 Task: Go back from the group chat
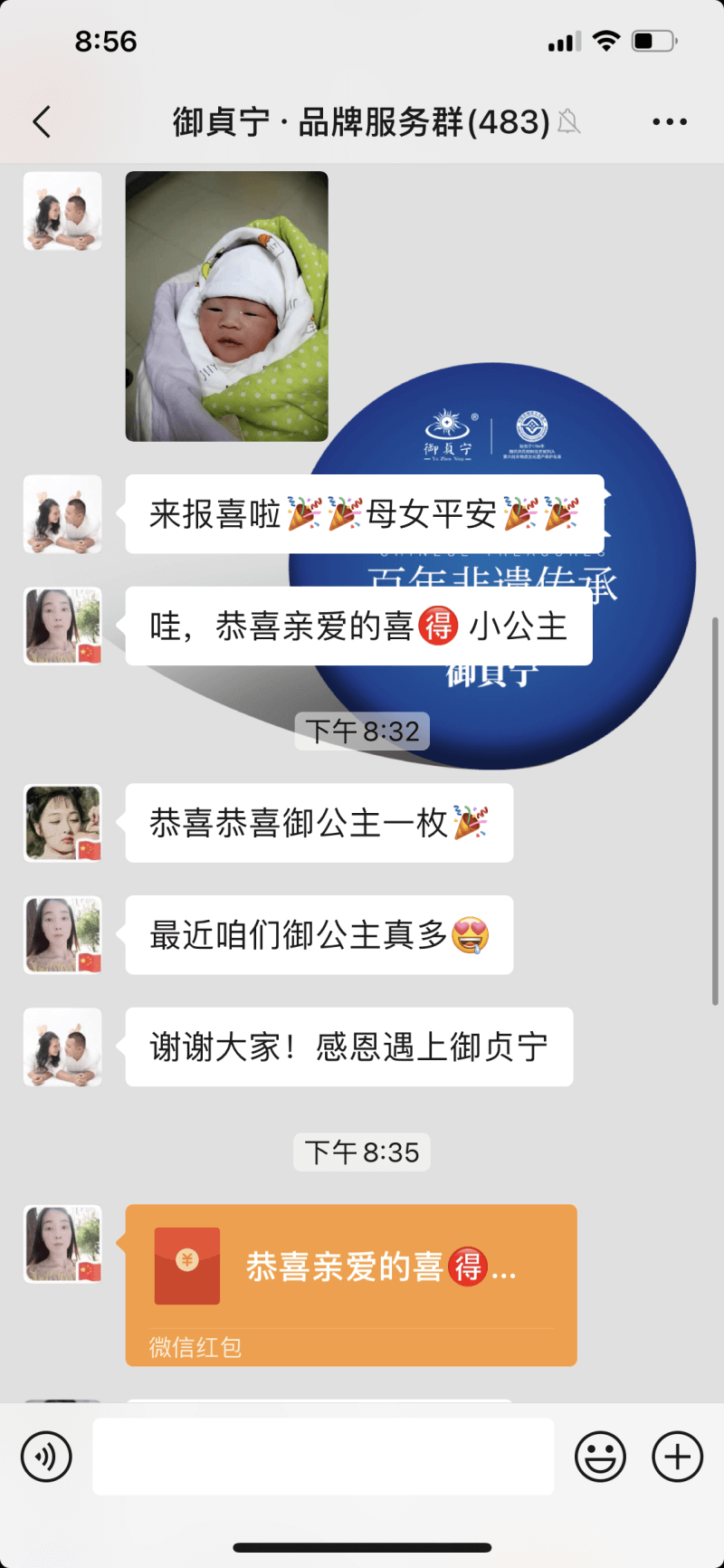point(42,121)
